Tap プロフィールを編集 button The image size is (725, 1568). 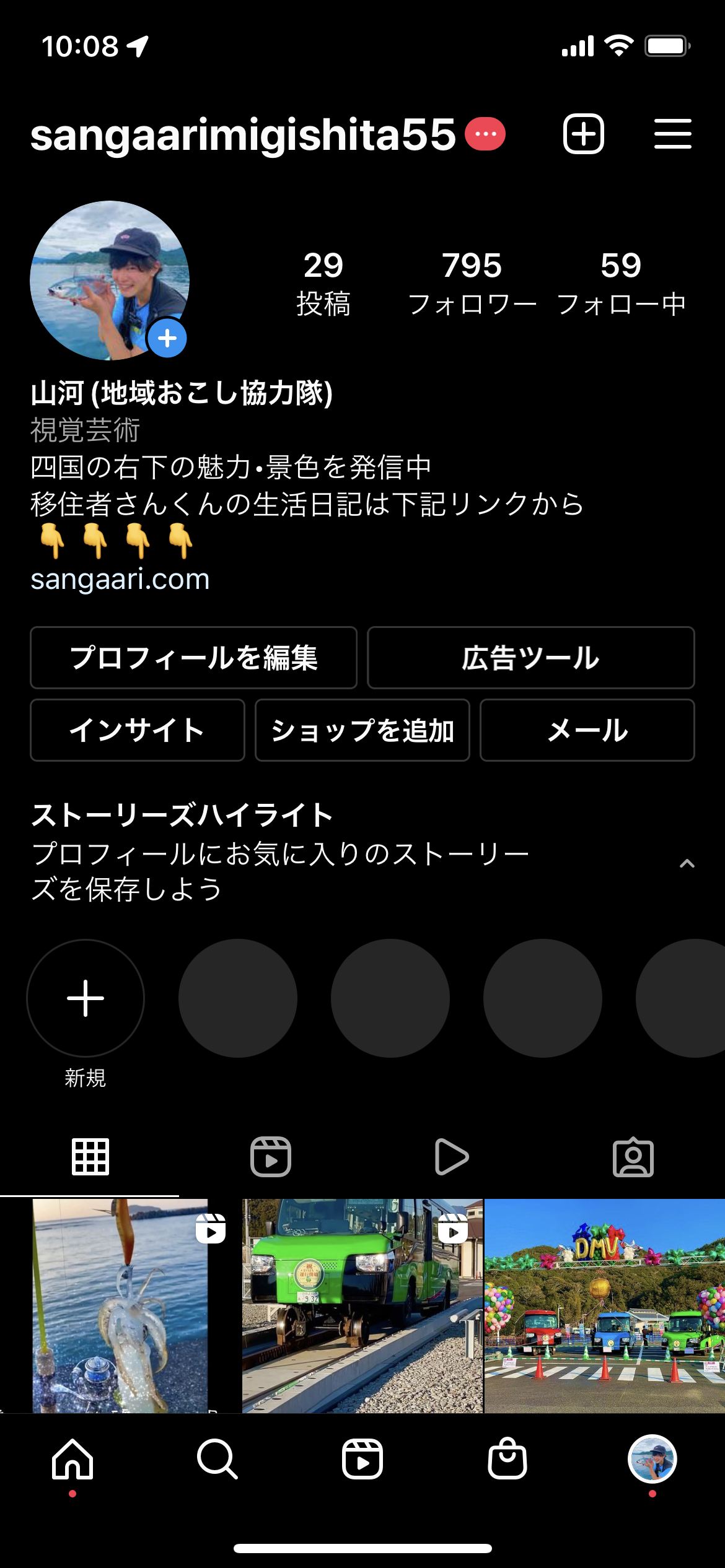pos(193,658)
